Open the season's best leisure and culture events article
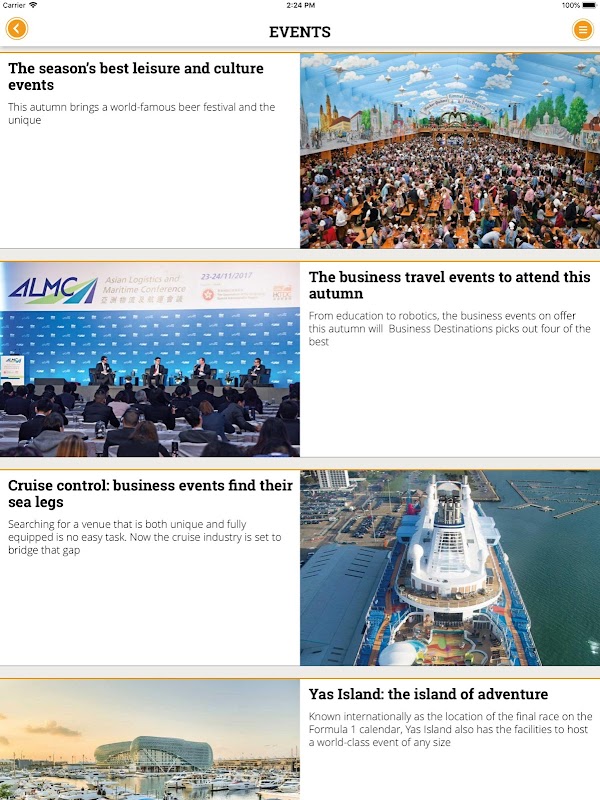 click(x=136, y=77)
